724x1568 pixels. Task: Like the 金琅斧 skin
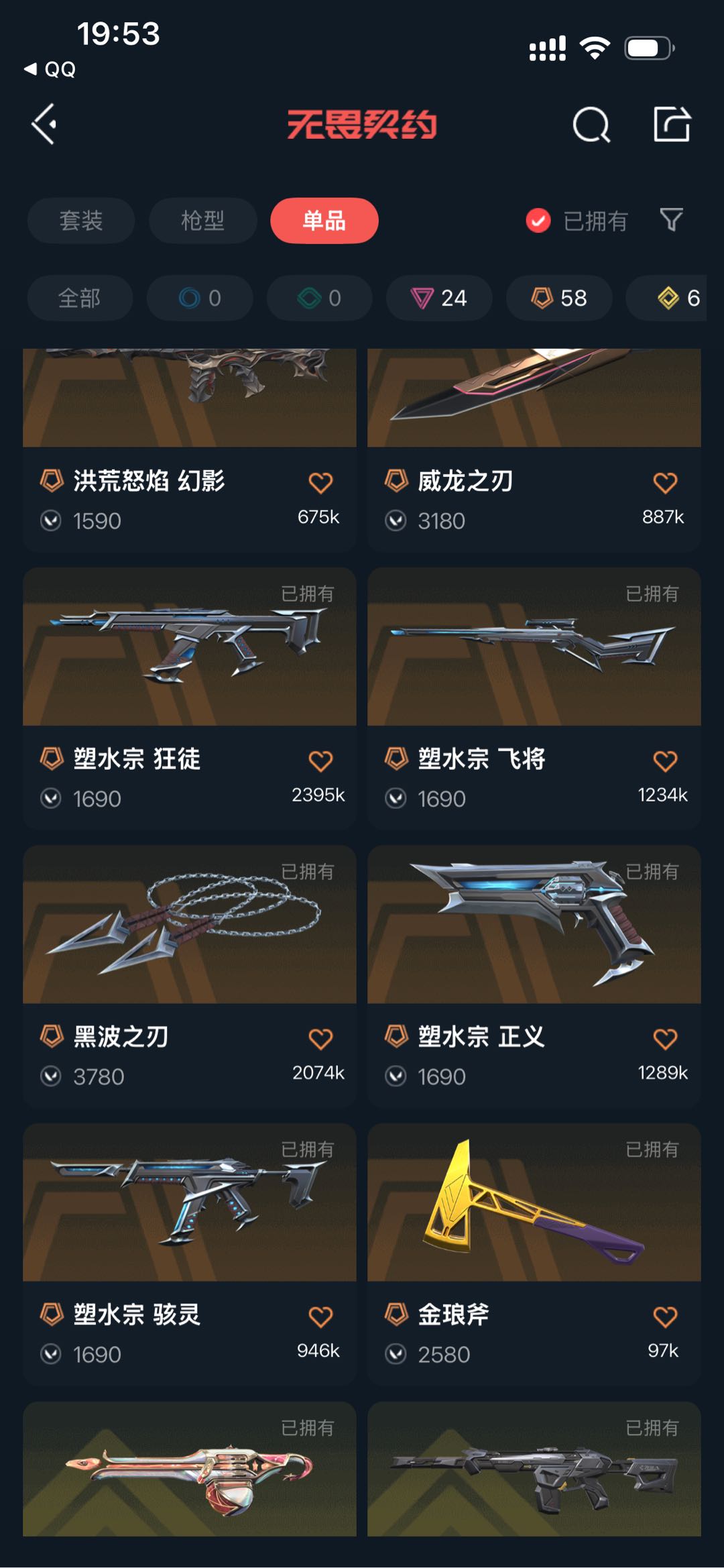[x=665, y=1317]
